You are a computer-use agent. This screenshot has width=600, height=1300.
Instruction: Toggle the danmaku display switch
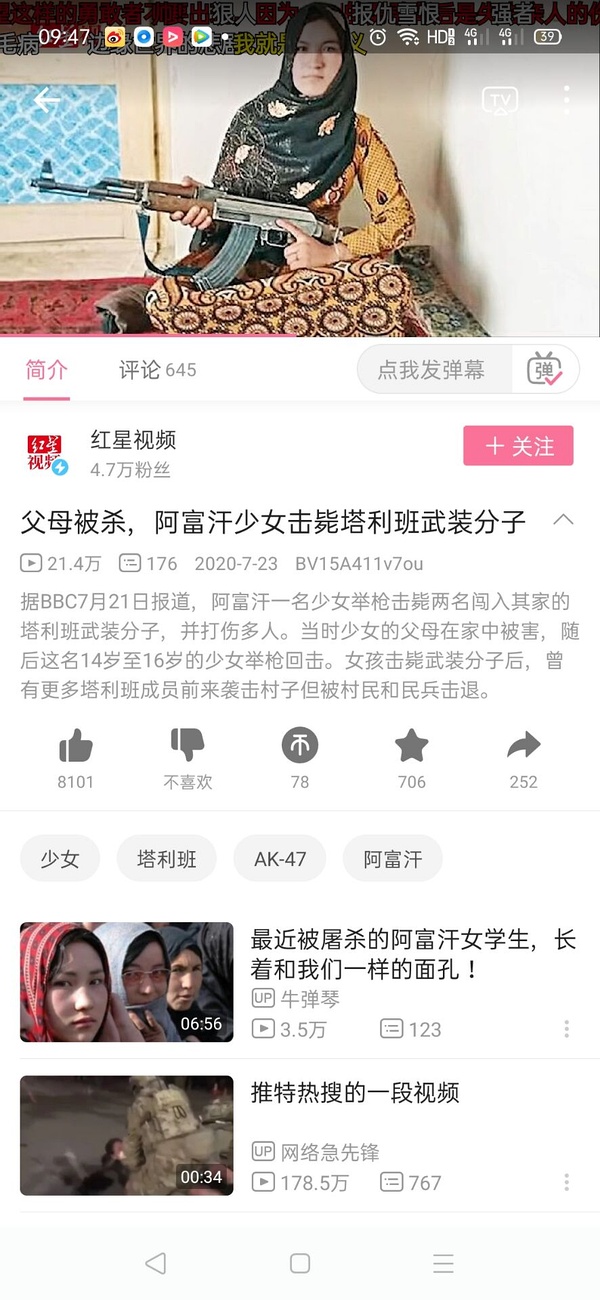pos(545,370)
